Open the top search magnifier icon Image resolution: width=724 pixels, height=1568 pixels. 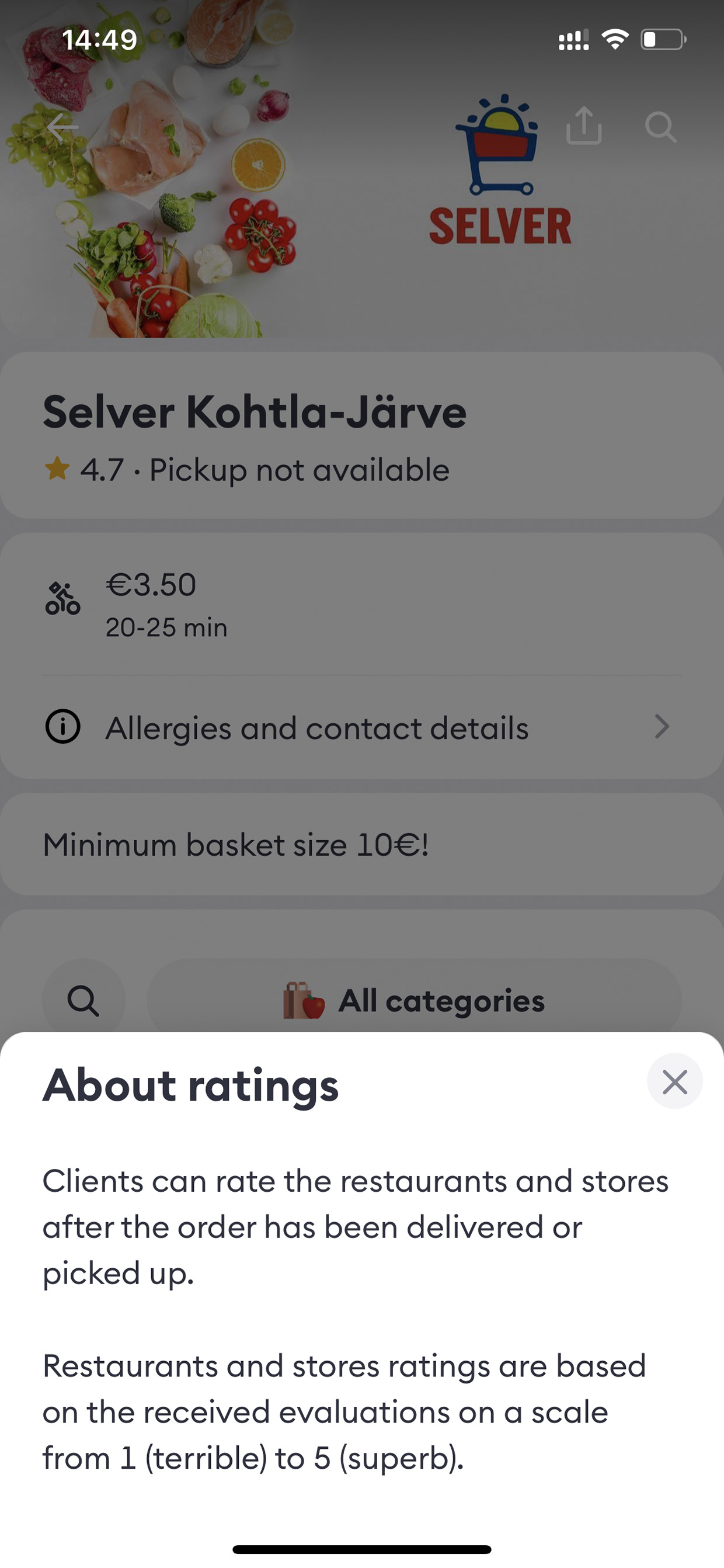coord(660,127)
